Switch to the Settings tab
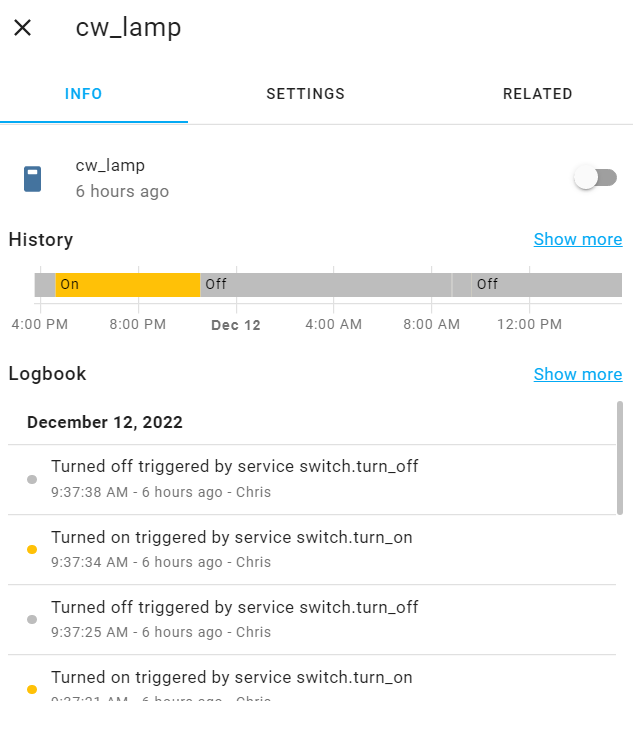 [x=305, y=94]
